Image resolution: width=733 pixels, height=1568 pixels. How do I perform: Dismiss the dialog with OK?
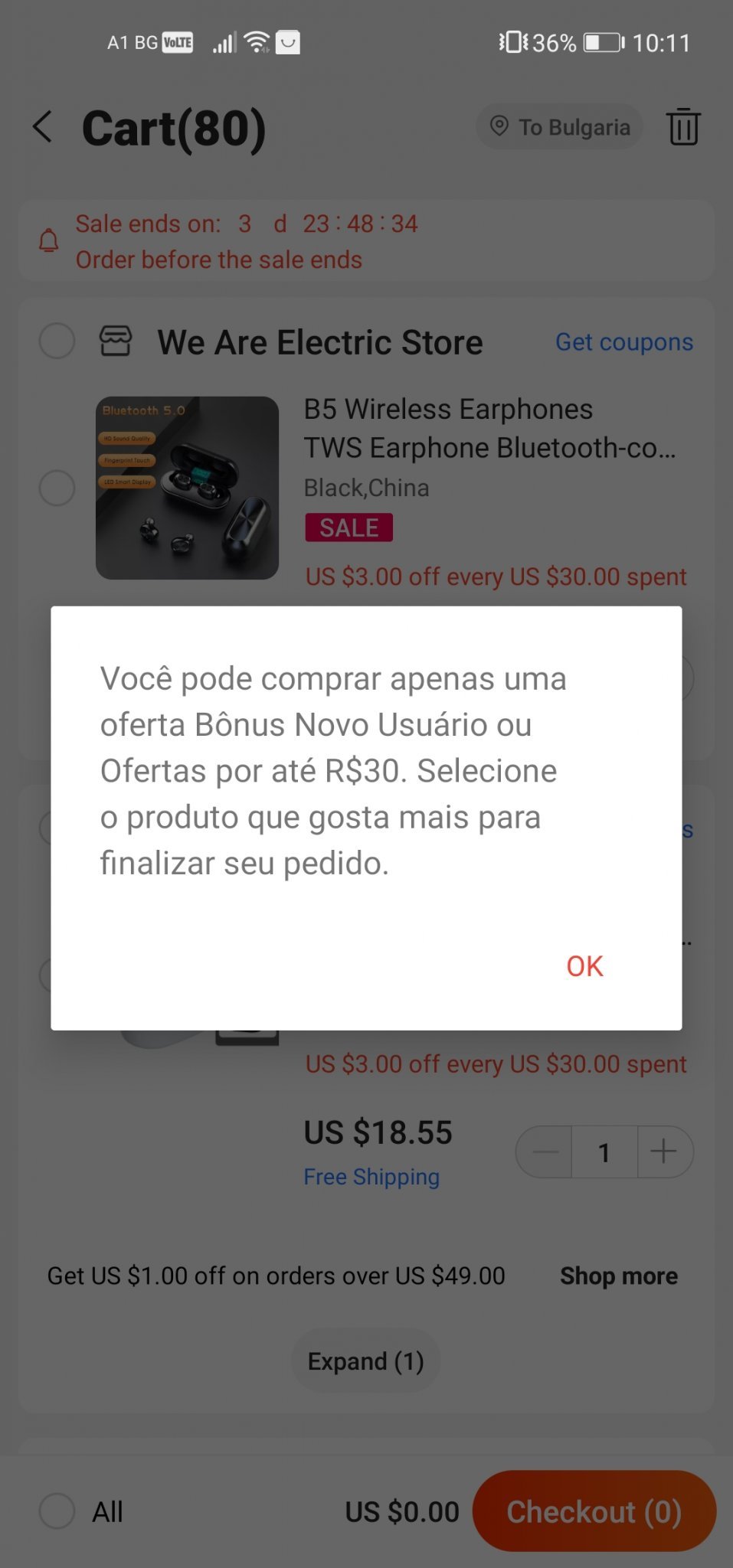click(x=584, y=966)
